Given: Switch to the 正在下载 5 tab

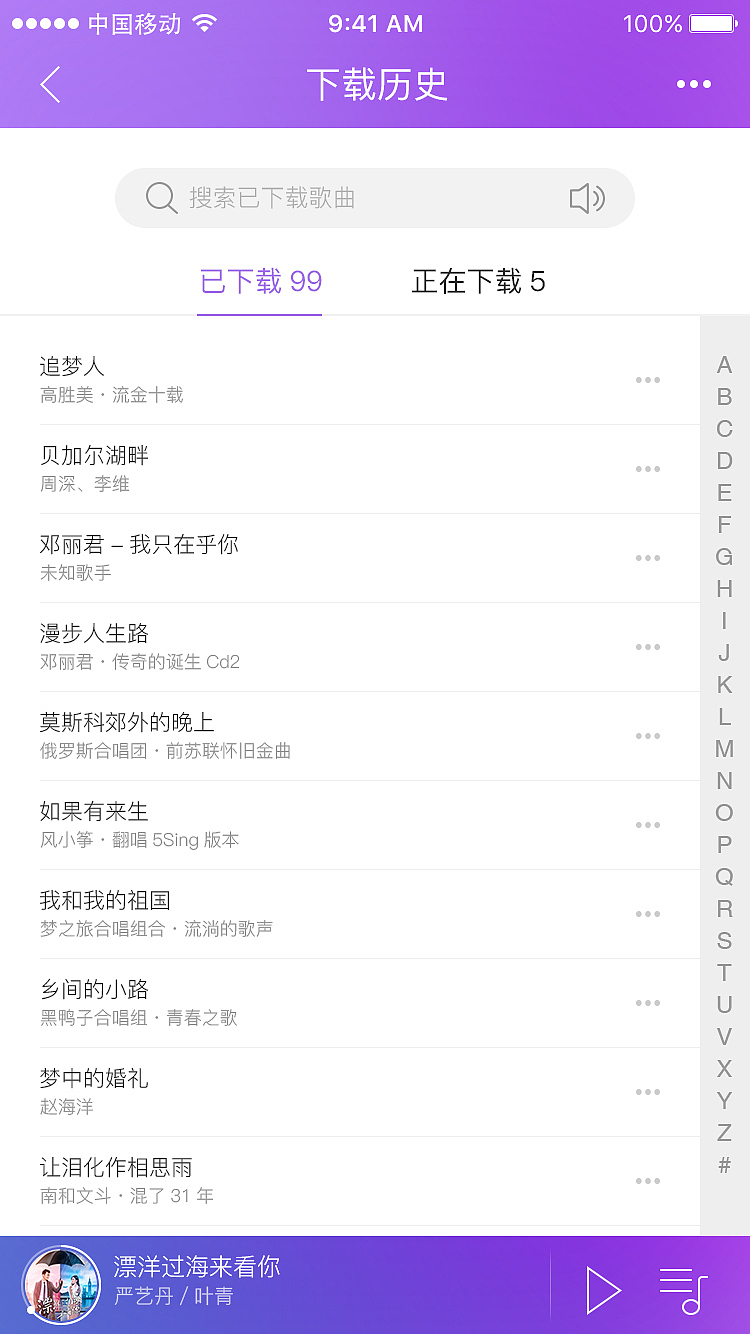Looking at the screenshot, I should (478, 283).
